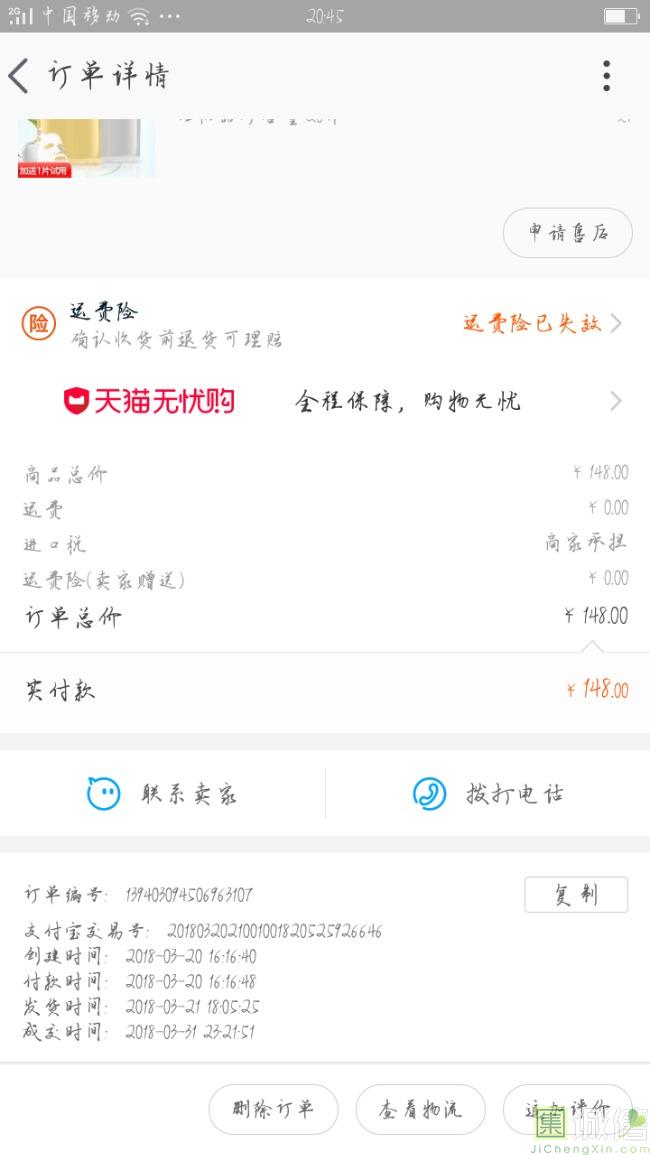Delete this order with 删除订单
650x1155 pixels.
coord(273,1109)
